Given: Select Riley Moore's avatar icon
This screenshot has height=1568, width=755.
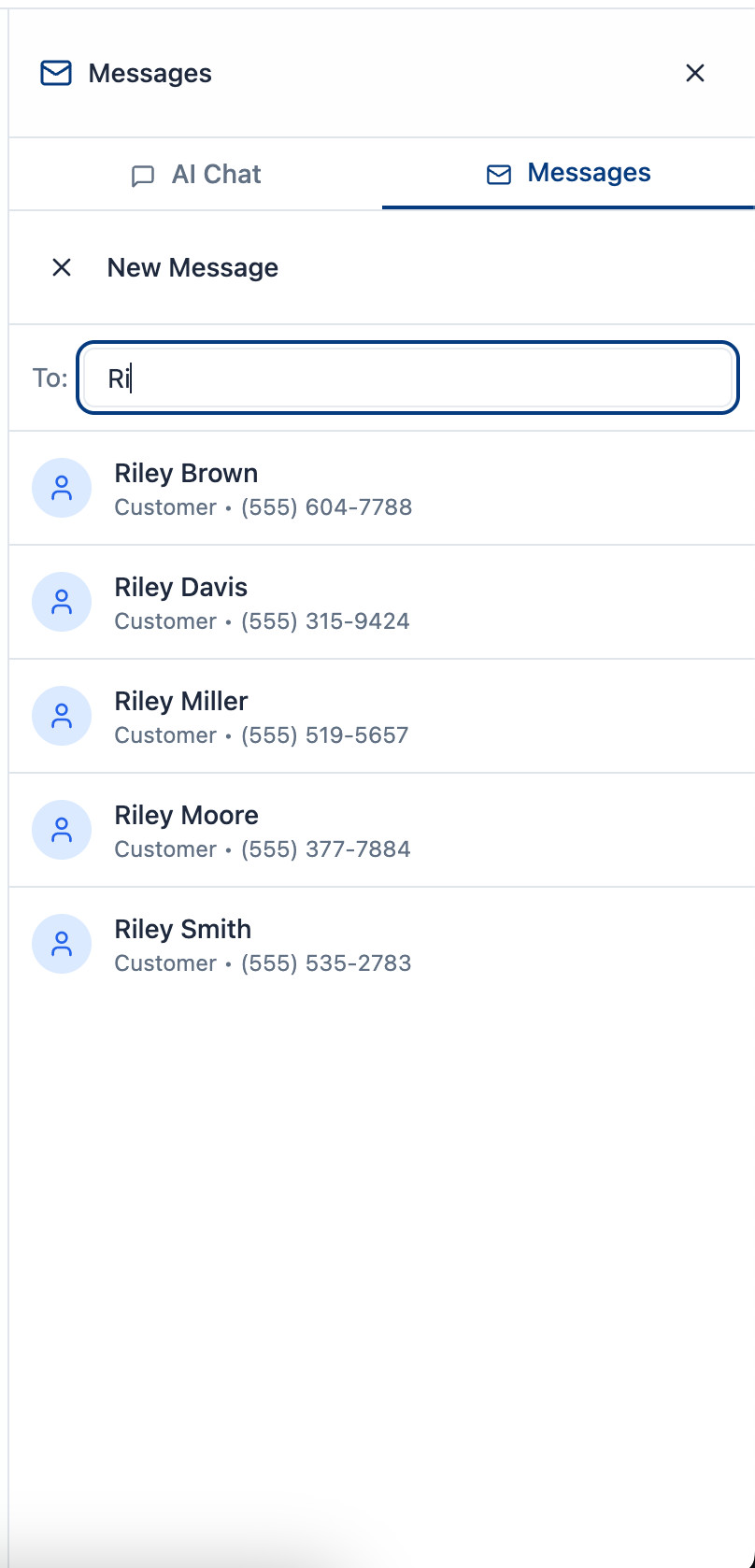Looking at the screenshot, I should click(x=62, y=830).
